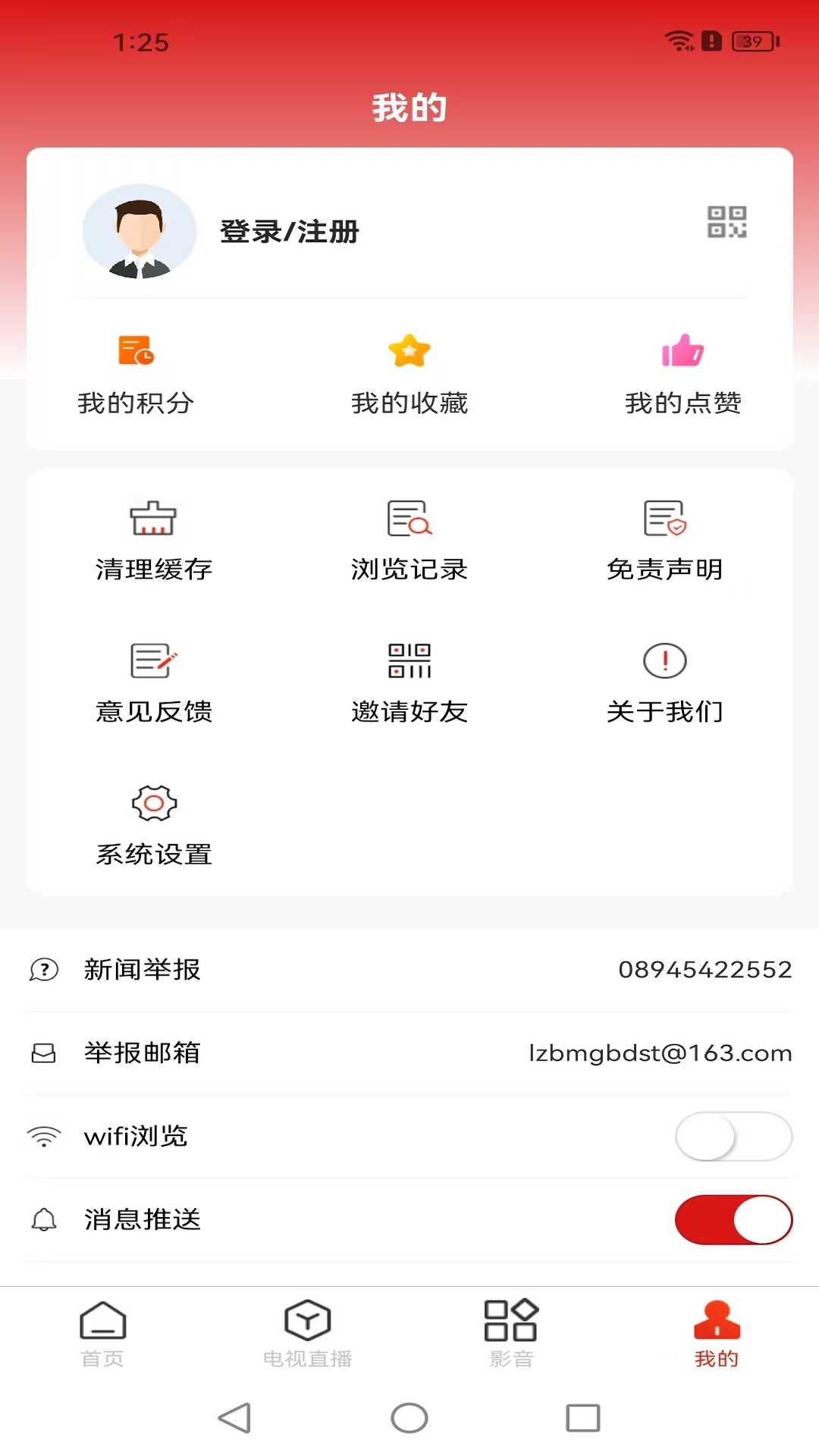The height and width of the screenshot is (1456, 819).
Task: Tap the 举报邮箱 email address
Action: (659, 1052)
